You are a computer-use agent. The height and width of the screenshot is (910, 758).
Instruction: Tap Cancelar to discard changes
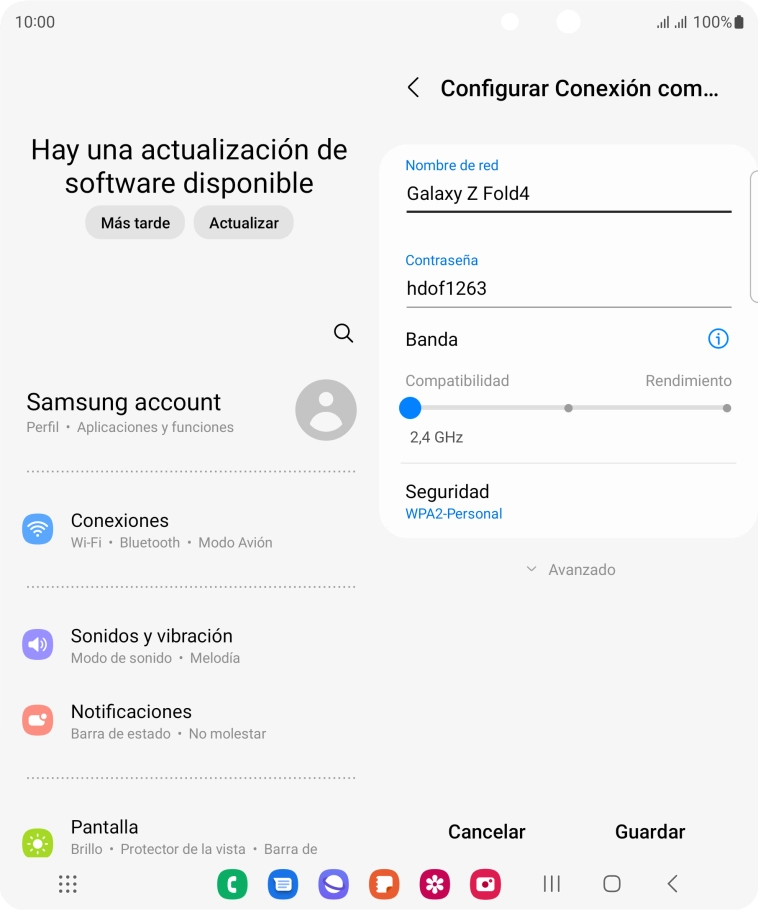[487, 832]
